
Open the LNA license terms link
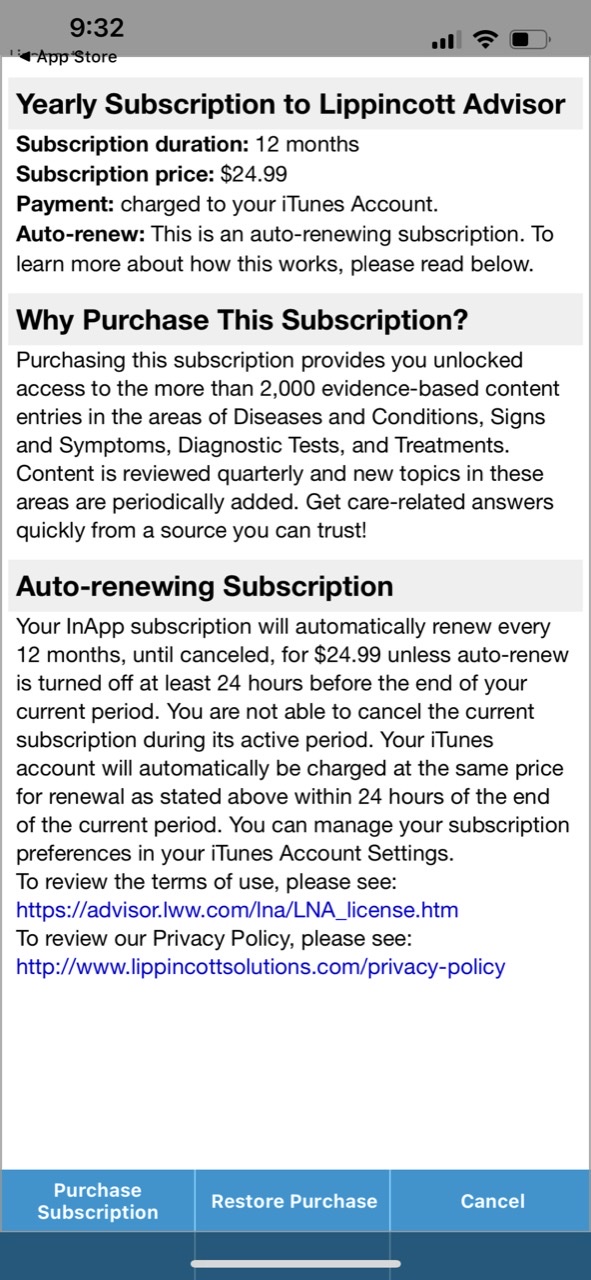(237, 910)
